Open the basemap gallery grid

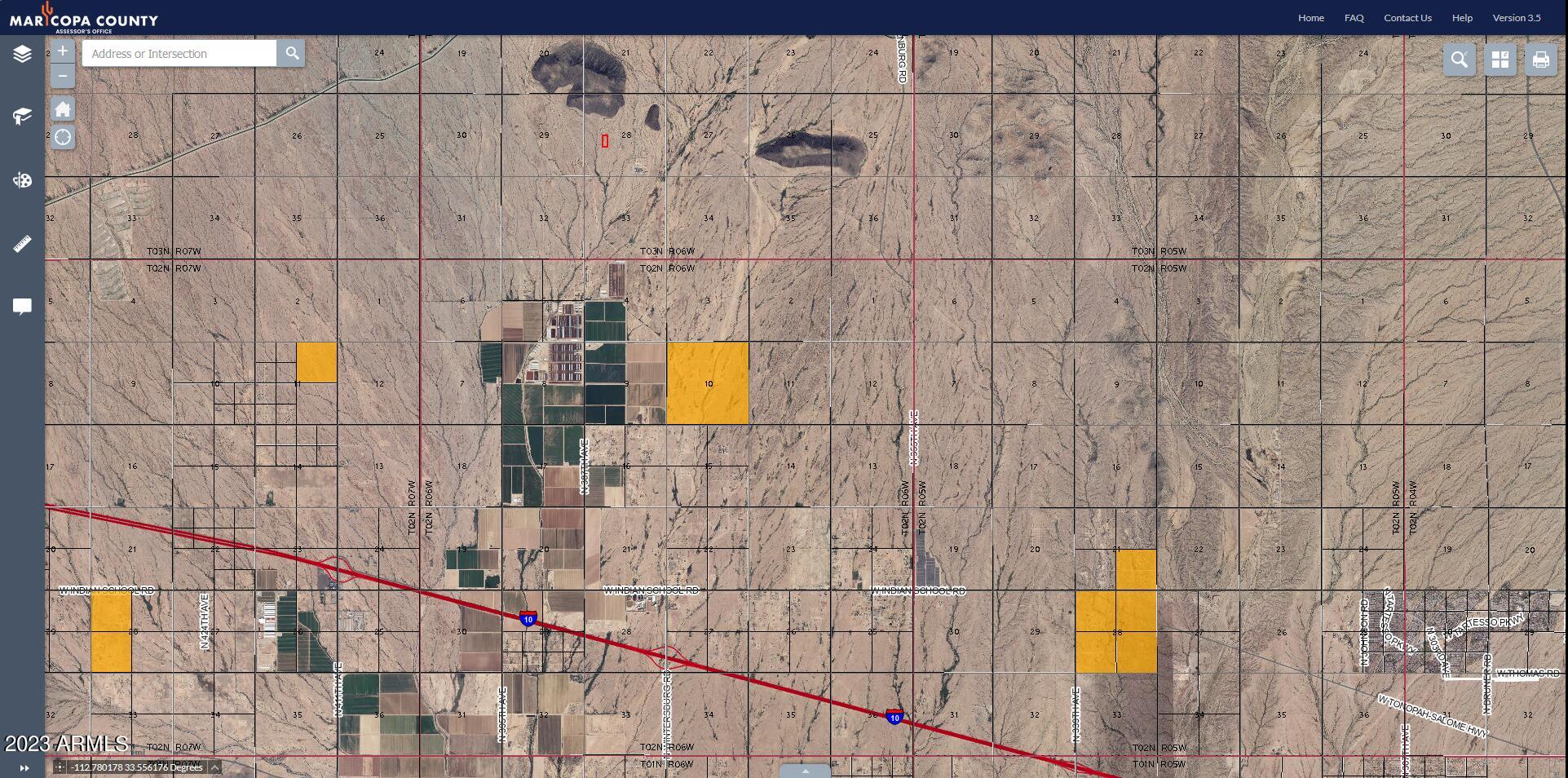coord(1500,60)
